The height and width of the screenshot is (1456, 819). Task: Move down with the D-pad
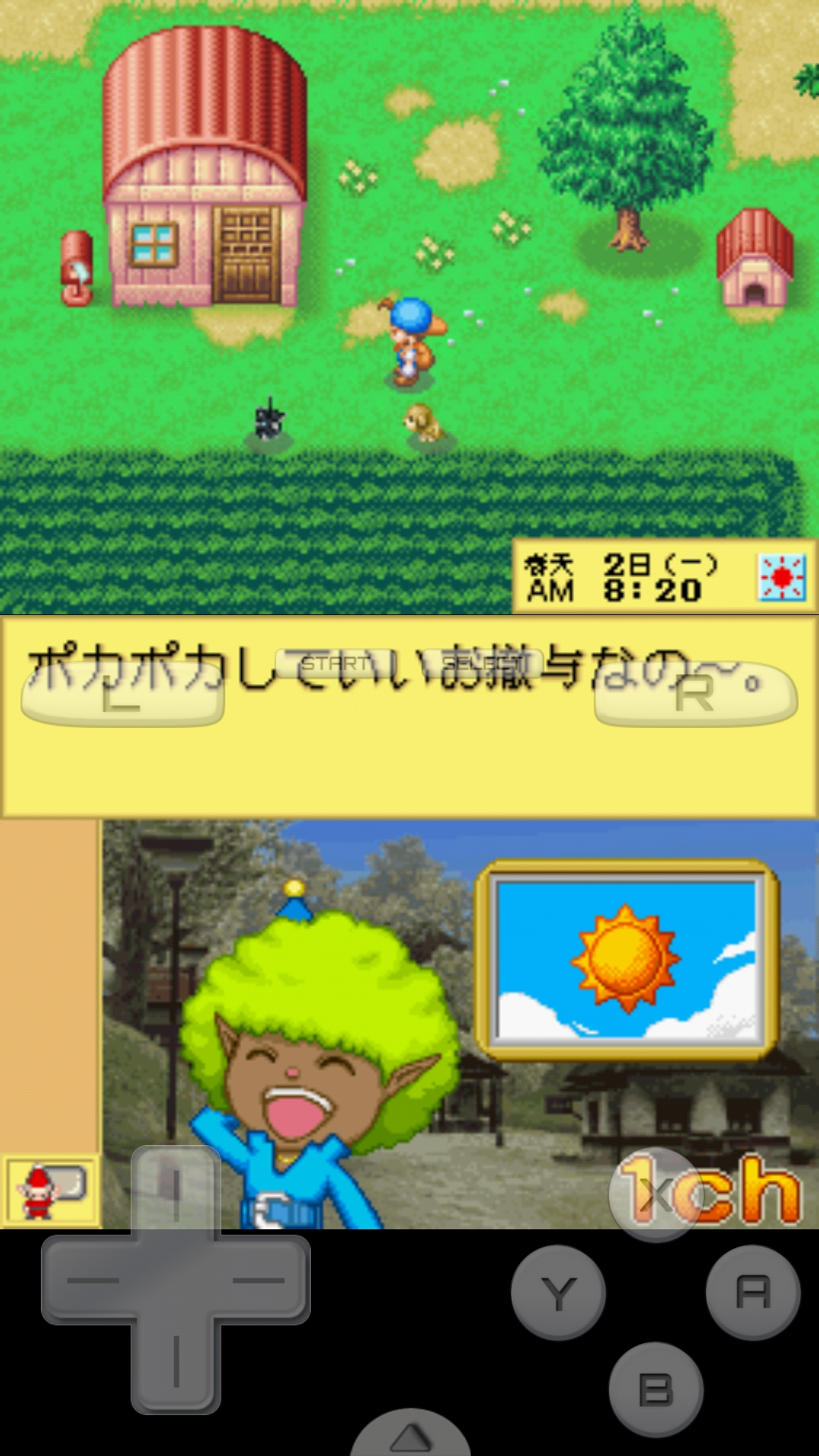(x=176, y=1365)
